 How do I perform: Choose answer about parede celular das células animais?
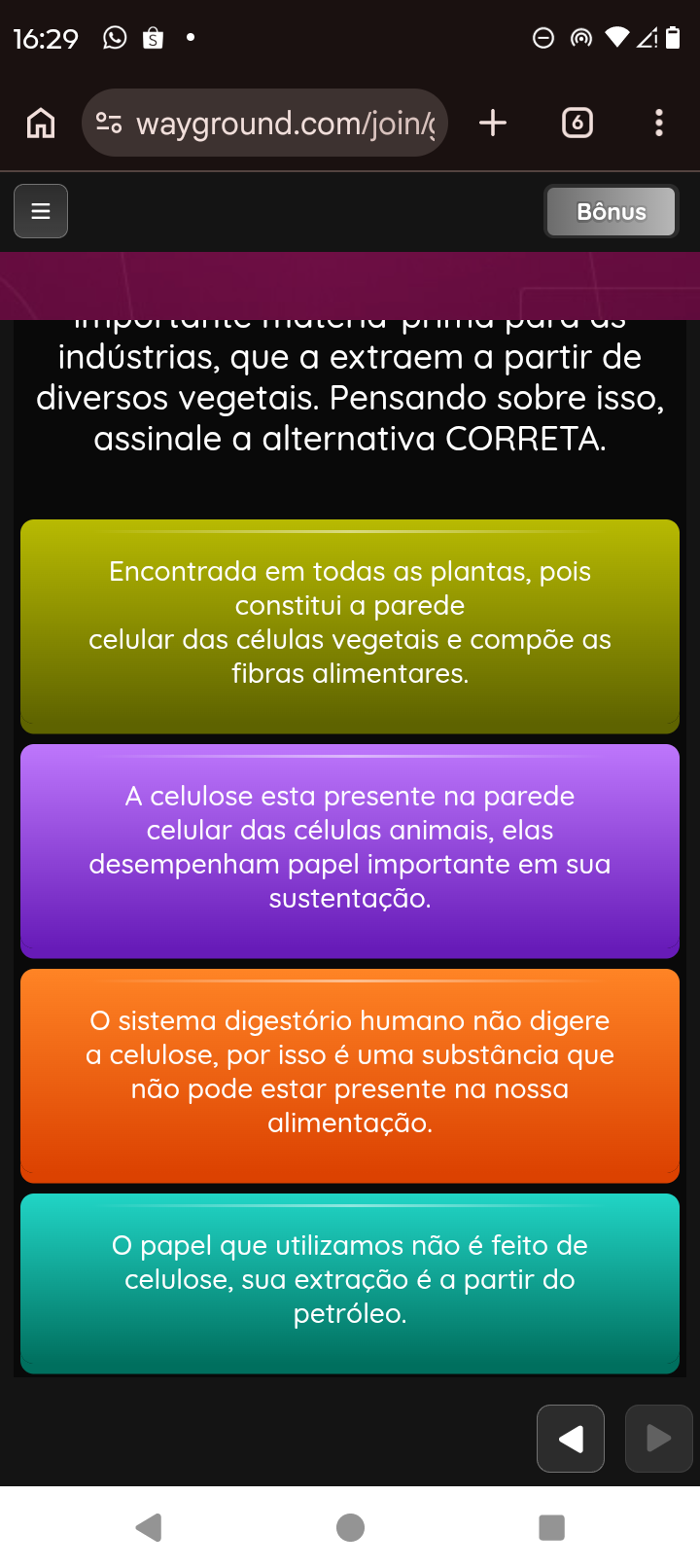pos(350,851)
